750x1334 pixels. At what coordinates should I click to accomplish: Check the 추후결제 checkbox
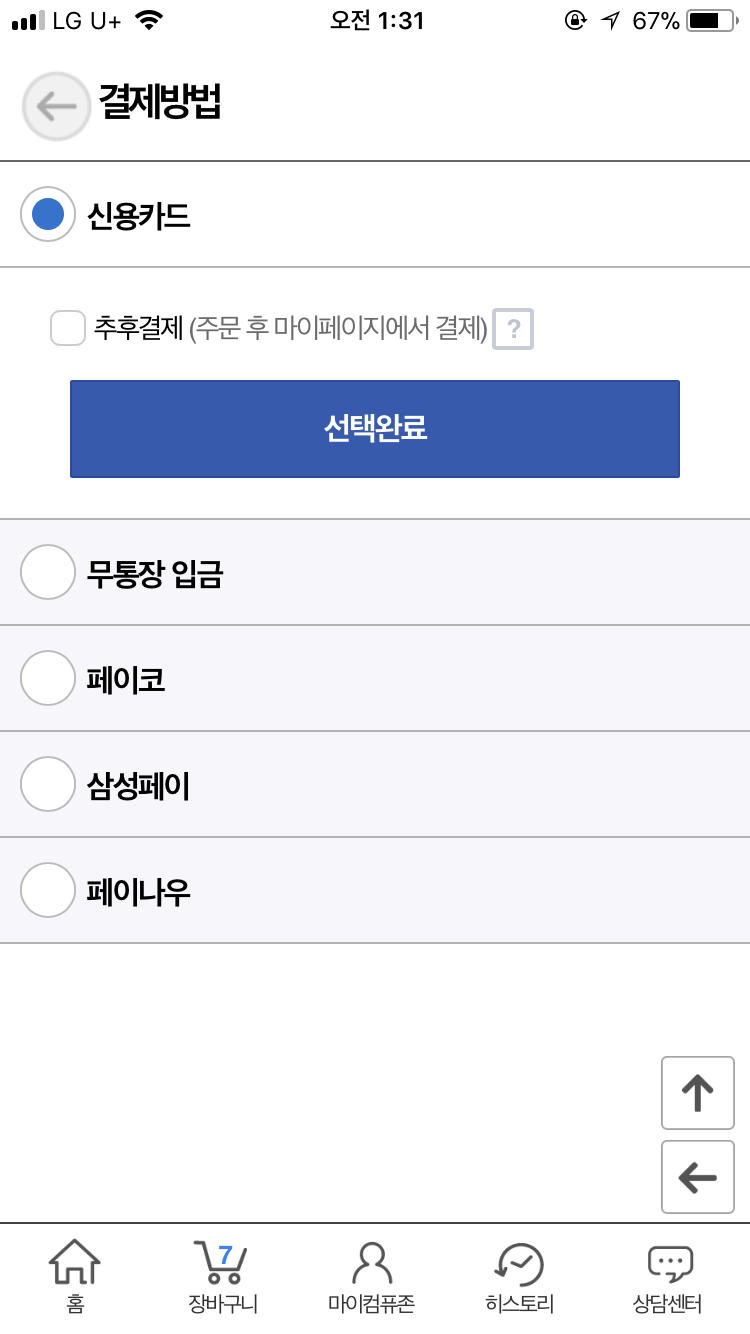point(68,328)
